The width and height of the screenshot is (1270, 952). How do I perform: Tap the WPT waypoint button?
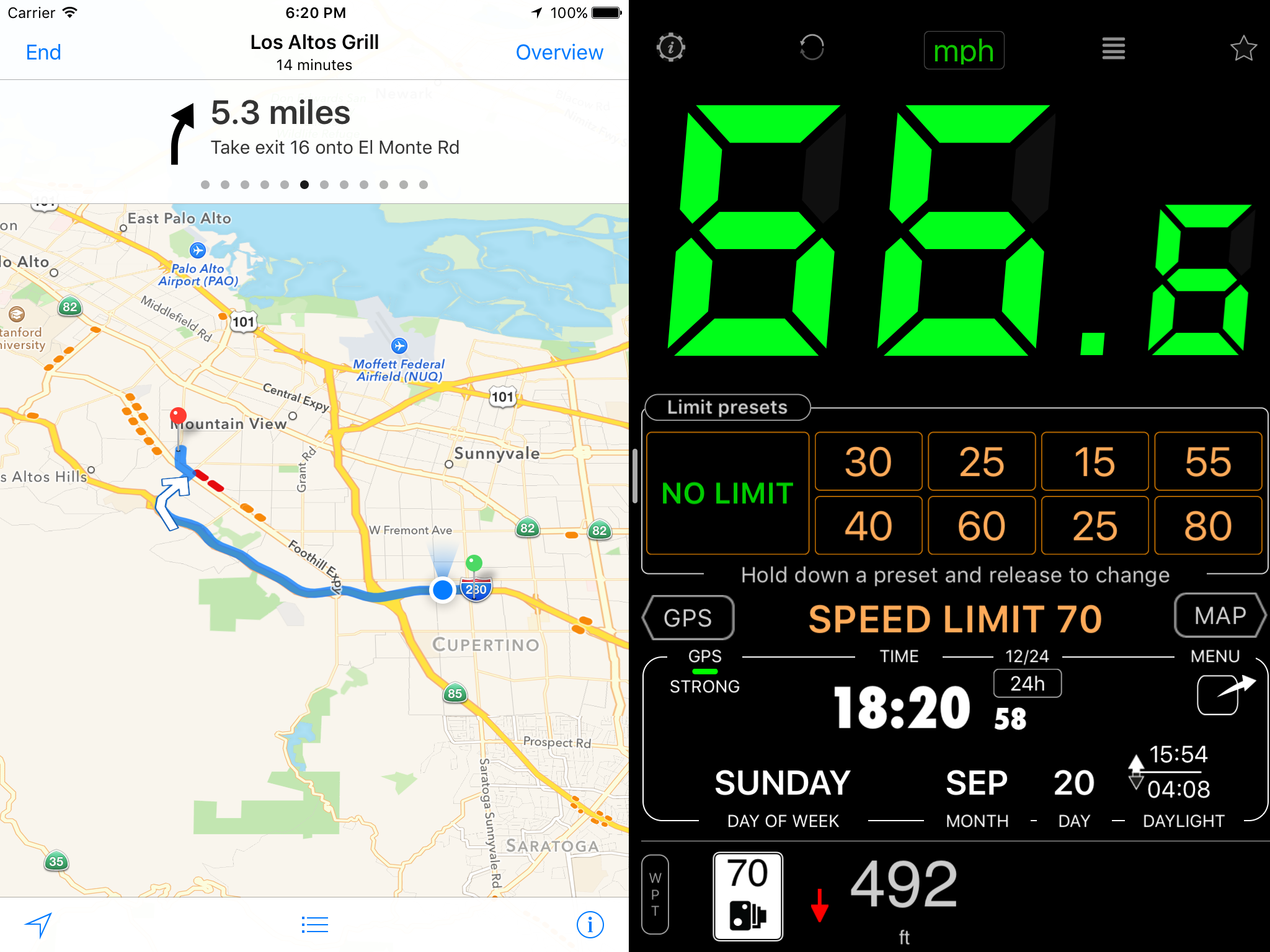[655, 894]
